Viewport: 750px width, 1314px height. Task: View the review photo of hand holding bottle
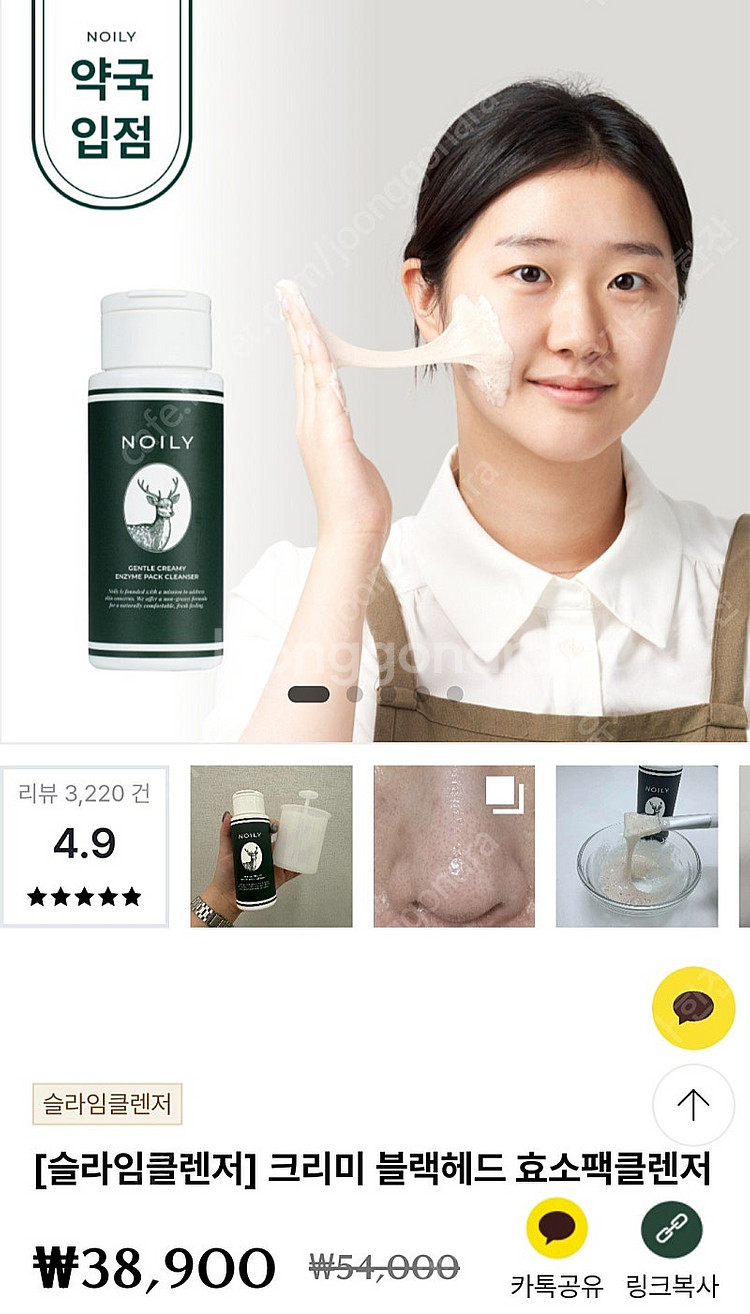[271, 846]
